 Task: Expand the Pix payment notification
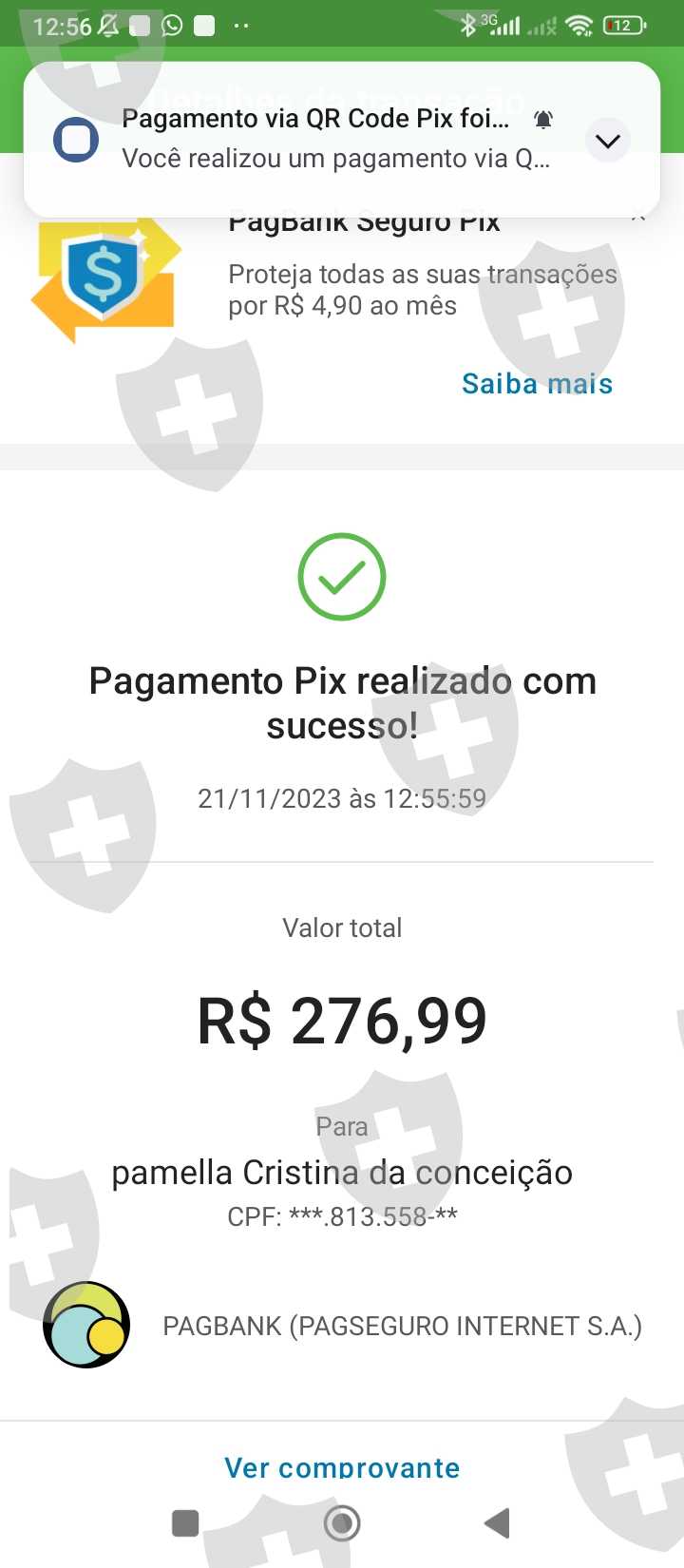tap(607, 142)
